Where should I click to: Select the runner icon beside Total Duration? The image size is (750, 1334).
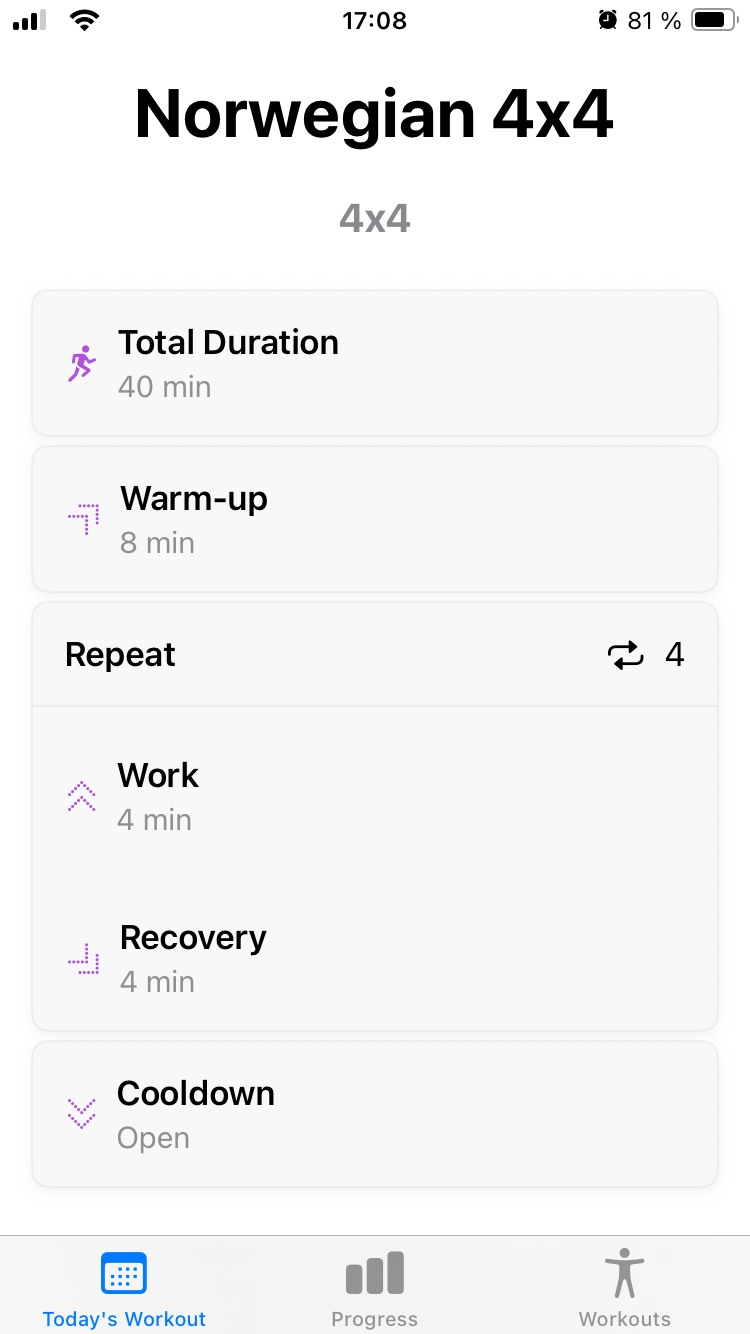point(81,363)
